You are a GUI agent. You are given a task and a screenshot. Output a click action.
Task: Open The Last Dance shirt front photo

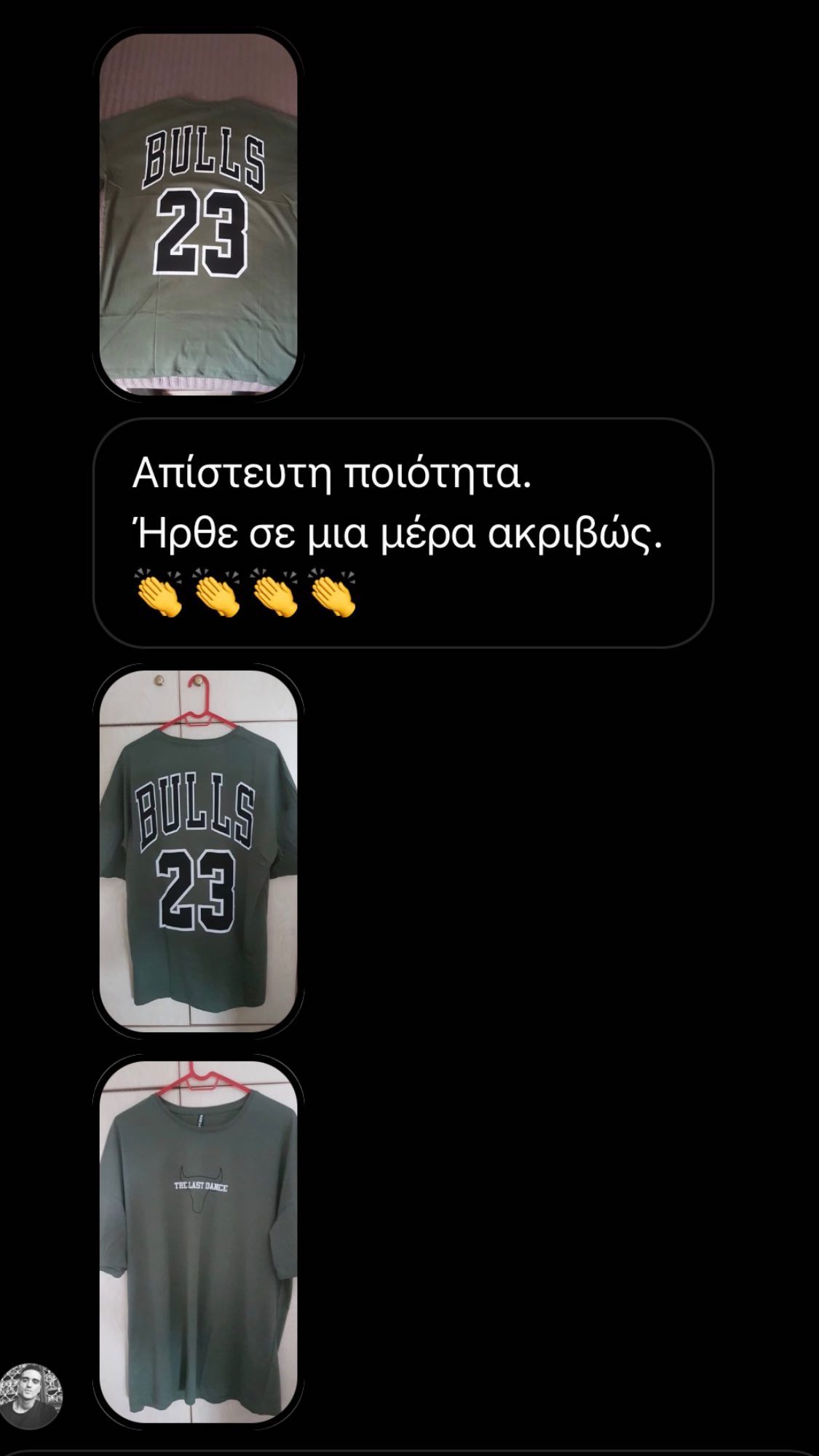click(198, 1242)
